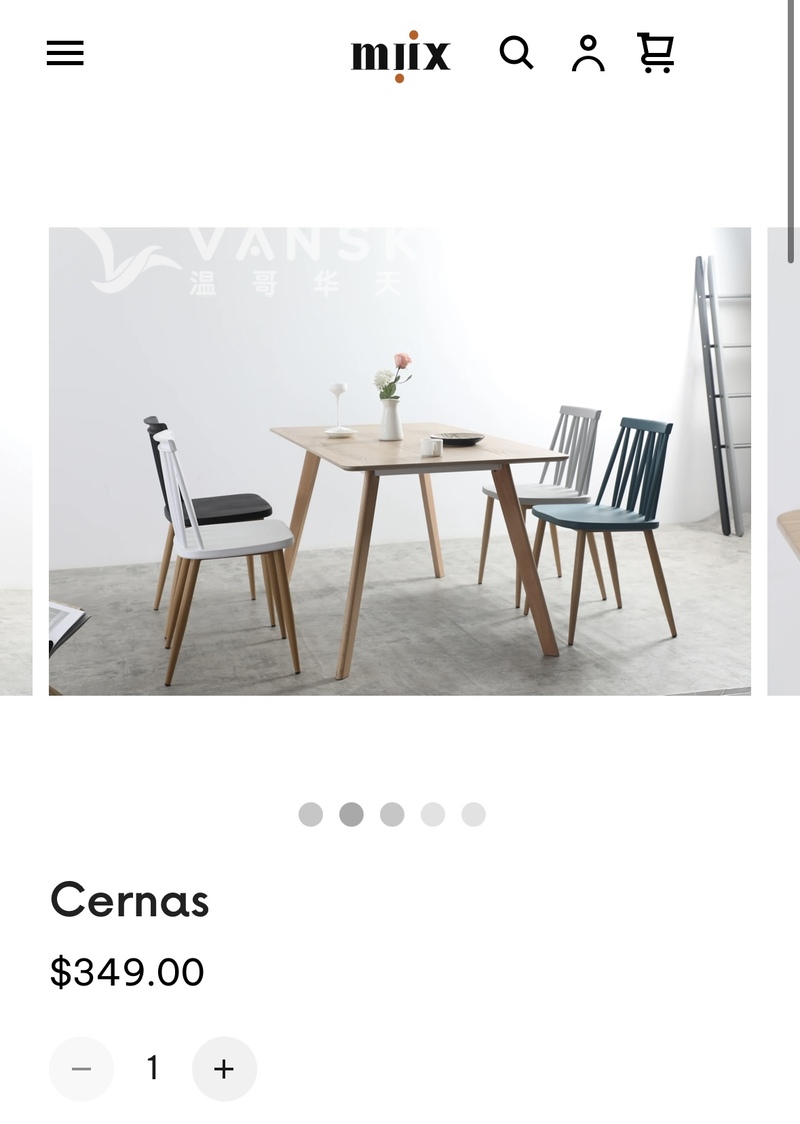The height and width of the screenshot is (1124, 800).
Task: Go to the miix home logo
Action: [x=400, y=54]
